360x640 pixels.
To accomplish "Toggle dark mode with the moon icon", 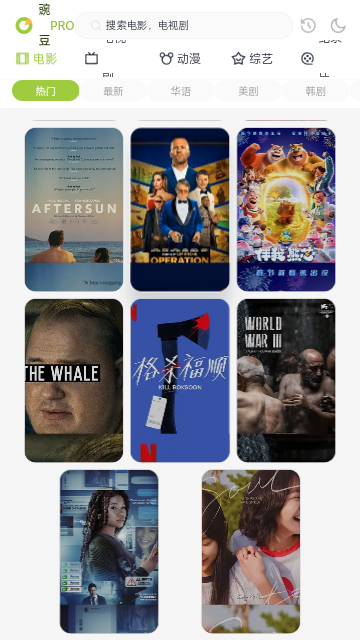I will 338,25.
